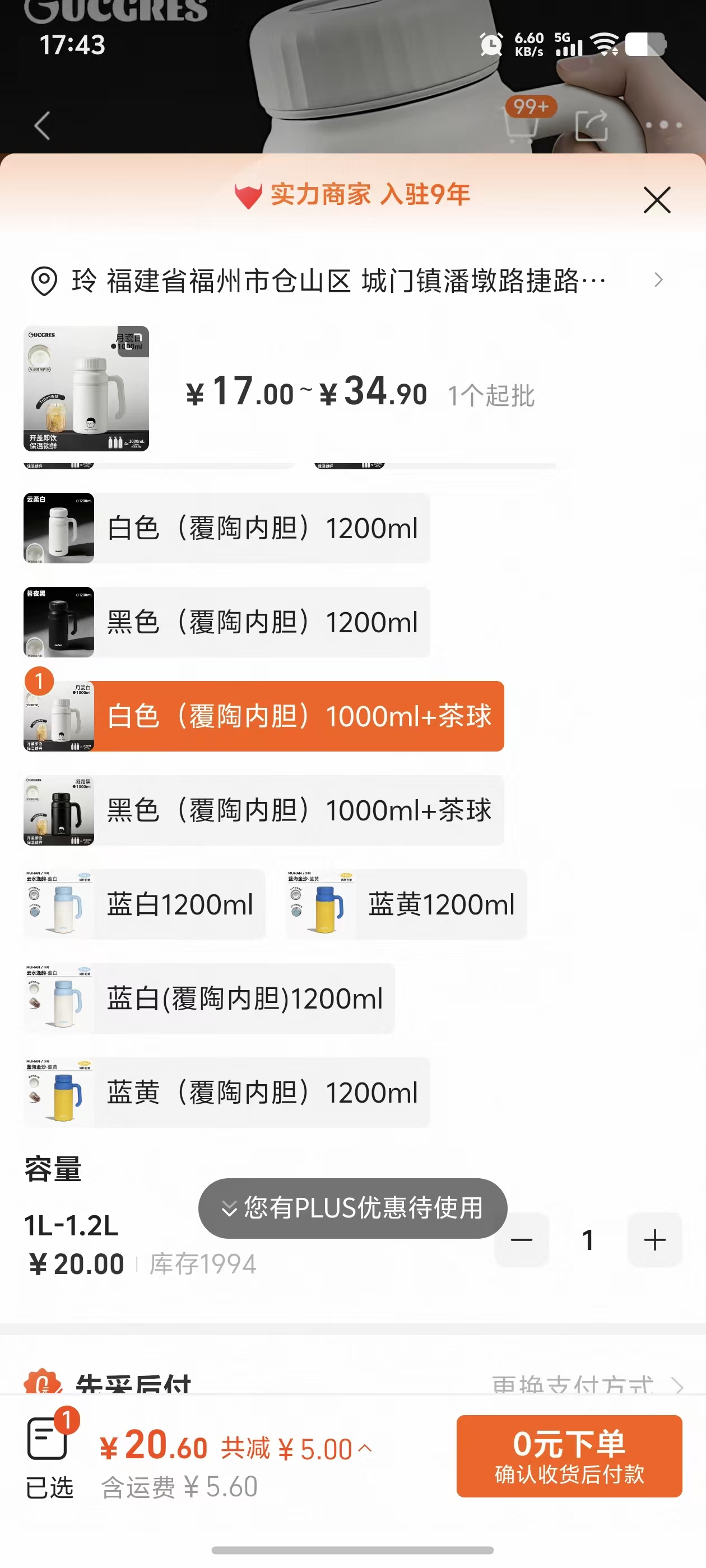Pick 黑色（覆陶内胆）1000ml+茶球 variant
This screenshot has width=706, height=1568.
[263, 810]
